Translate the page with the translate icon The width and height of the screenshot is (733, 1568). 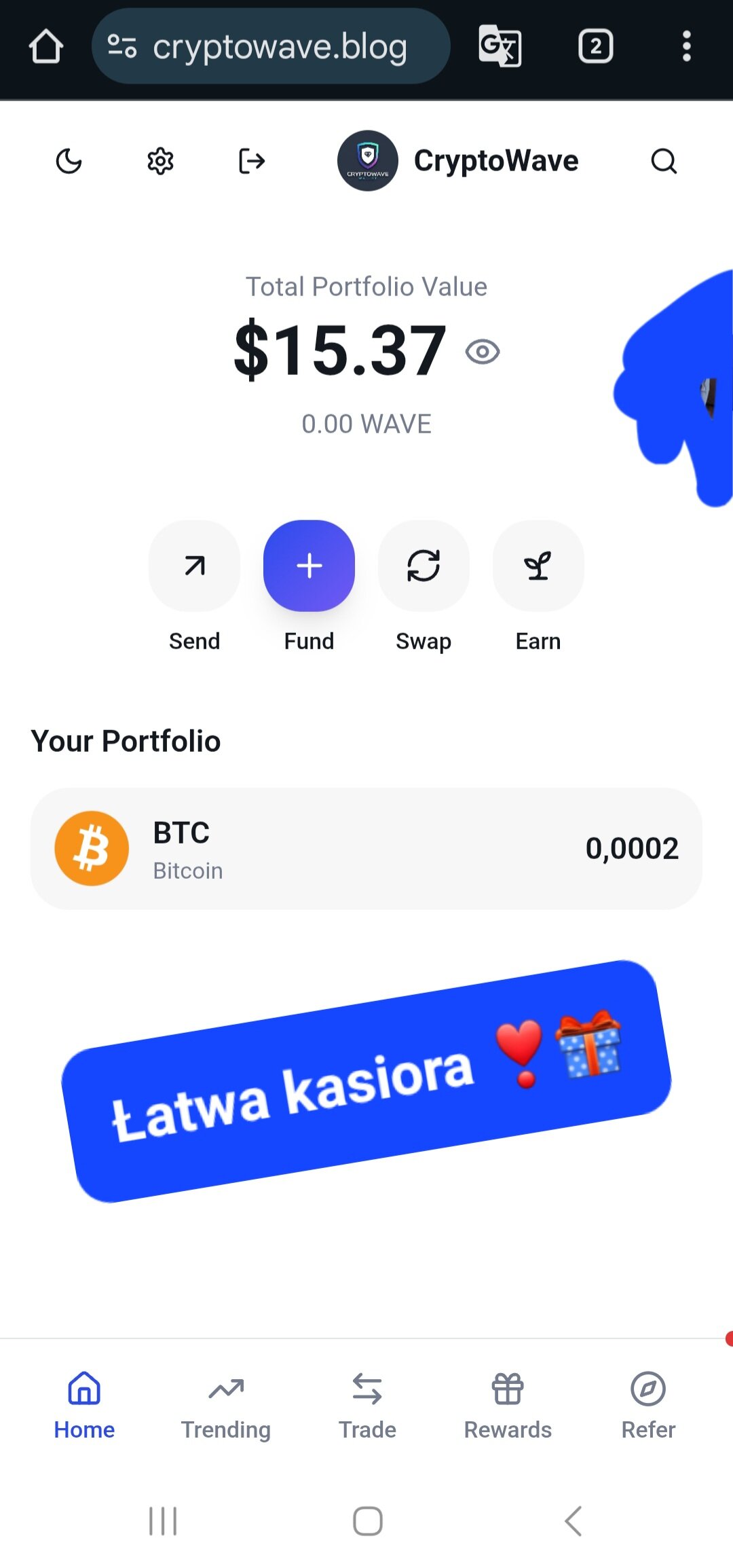tap(500, 46)
